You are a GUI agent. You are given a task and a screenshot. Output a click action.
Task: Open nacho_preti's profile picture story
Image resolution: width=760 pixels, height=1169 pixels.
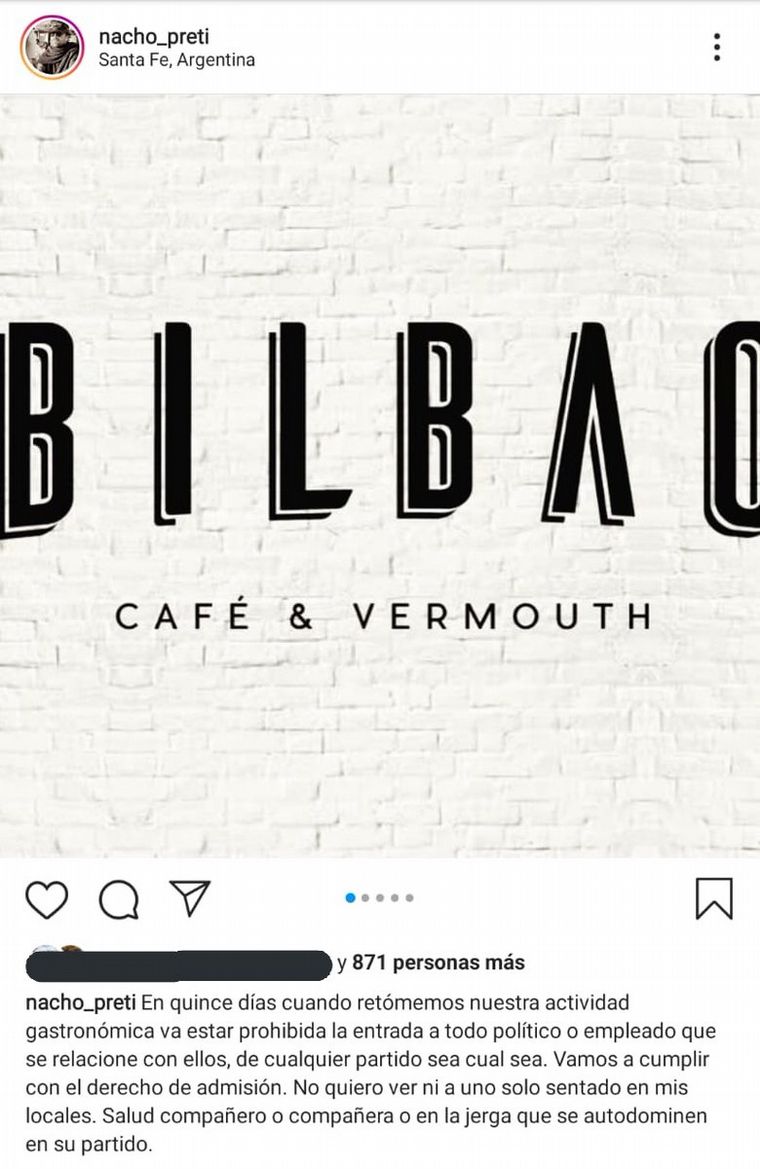[x=52, y=47]
